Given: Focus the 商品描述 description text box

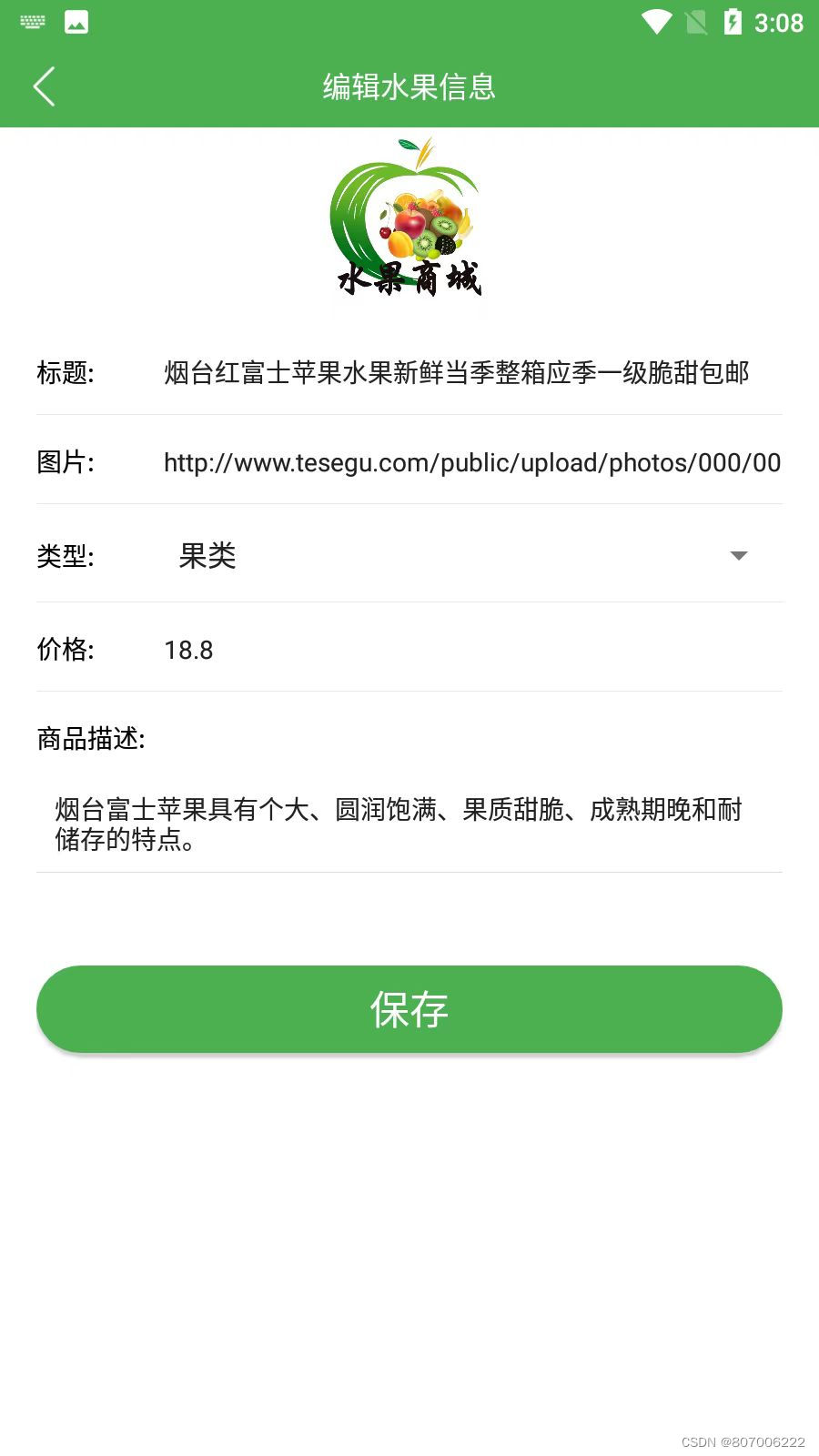Looking at the screenshot, I should pos(408,824).
